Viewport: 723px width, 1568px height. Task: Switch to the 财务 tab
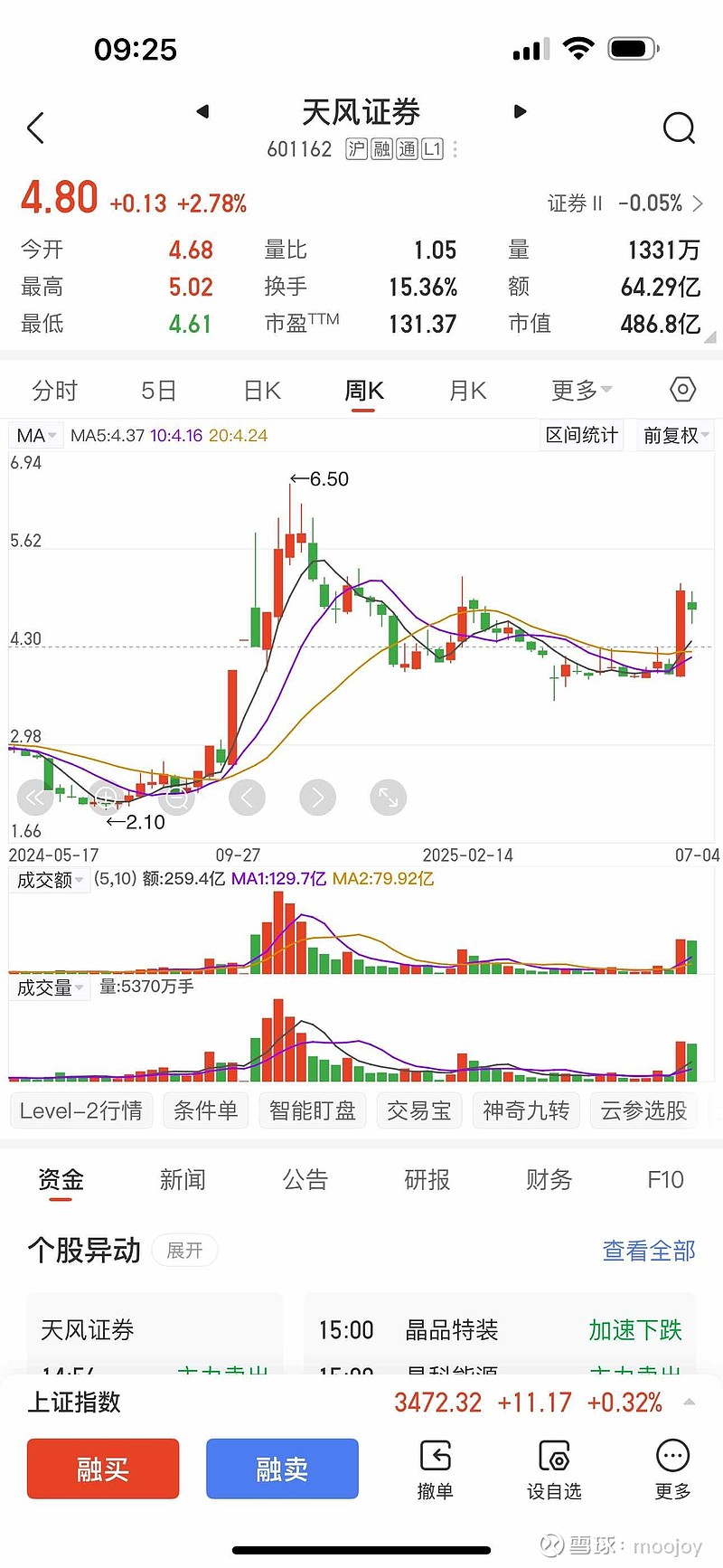pyautogui.click(x=548, y=1179)
